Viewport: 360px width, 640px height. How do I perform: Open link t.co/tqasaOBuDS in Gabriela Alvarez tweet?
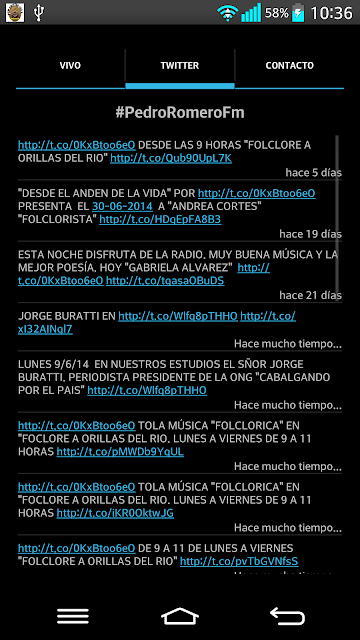[x=165, y=281]
